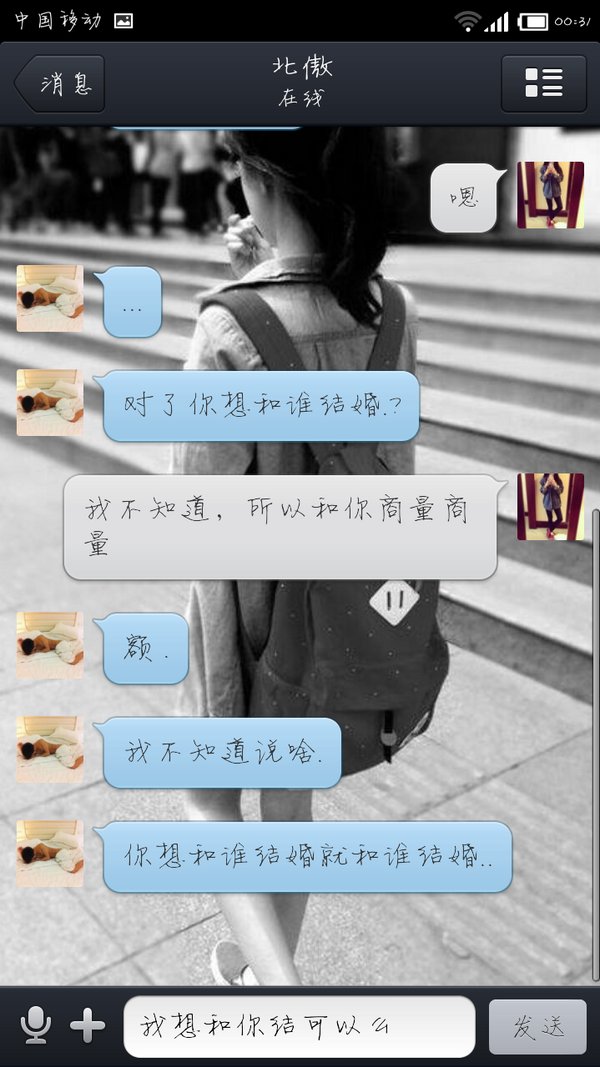
Task: Open the chat details menu icon
Action: (x=544, y=83)
